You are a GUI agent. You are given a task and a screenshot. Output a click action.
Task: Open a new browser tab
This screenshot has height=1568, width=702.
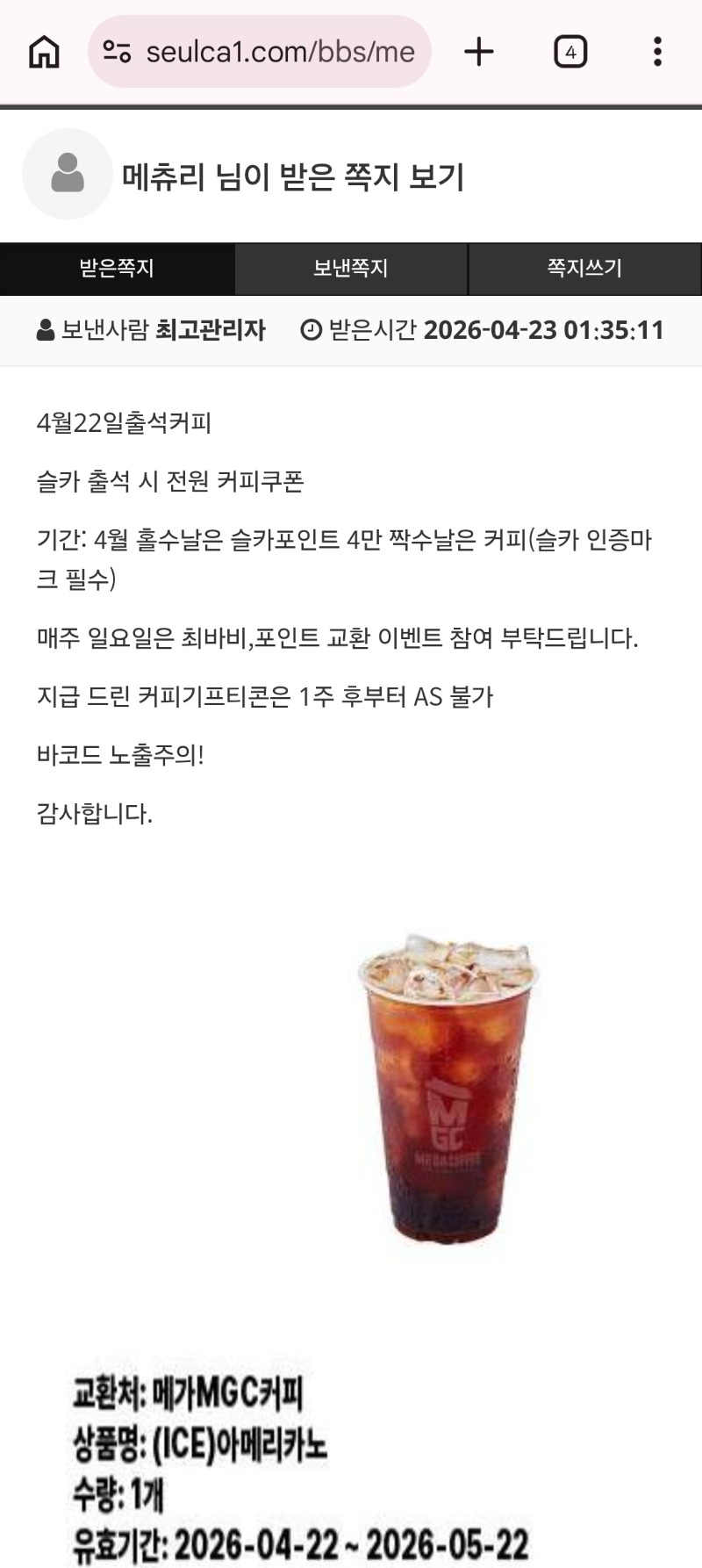pyautogui.click(x=479, y=52)
